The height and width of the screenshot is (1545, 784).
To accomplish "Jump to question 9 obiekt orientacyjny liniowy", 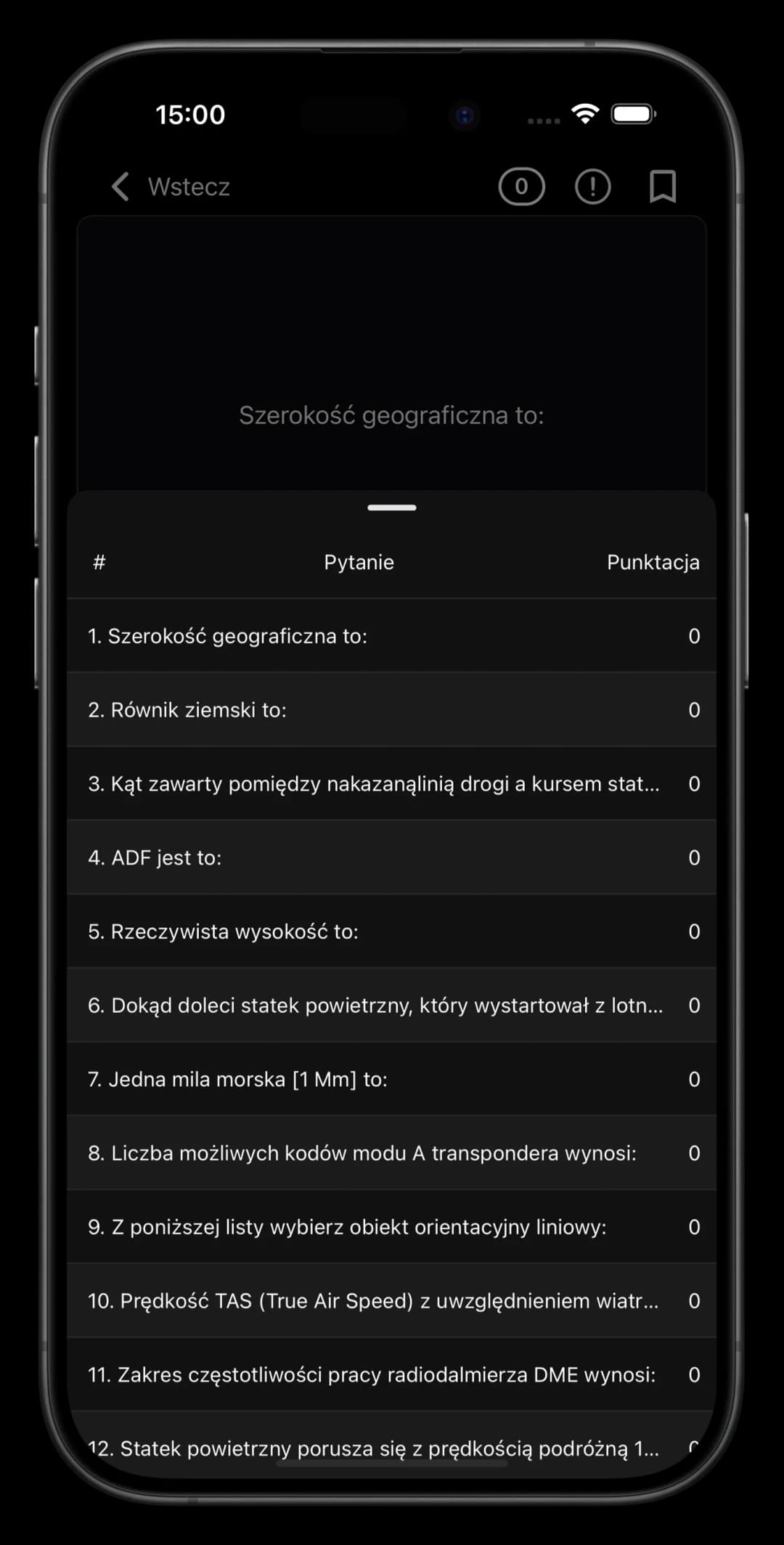I will [x=391, y=1227].
